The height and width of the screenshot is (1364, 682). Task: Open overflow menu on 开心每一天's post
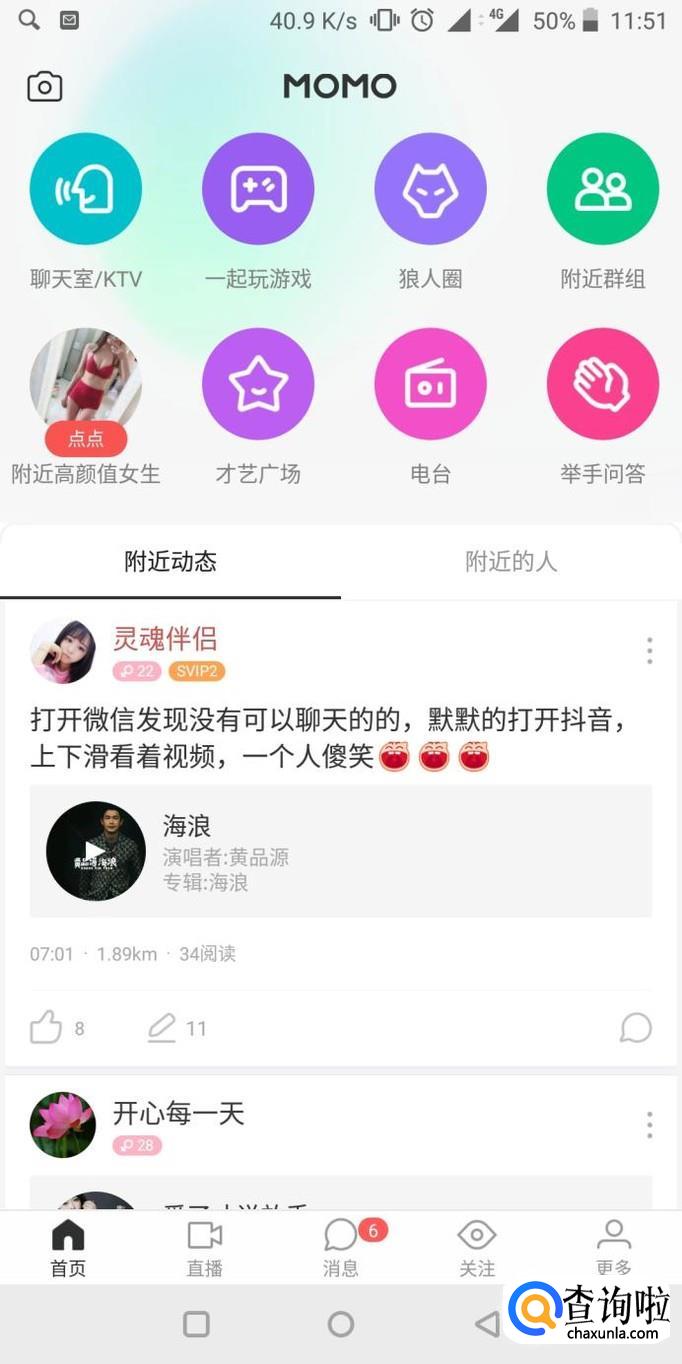pos(649,1125)
